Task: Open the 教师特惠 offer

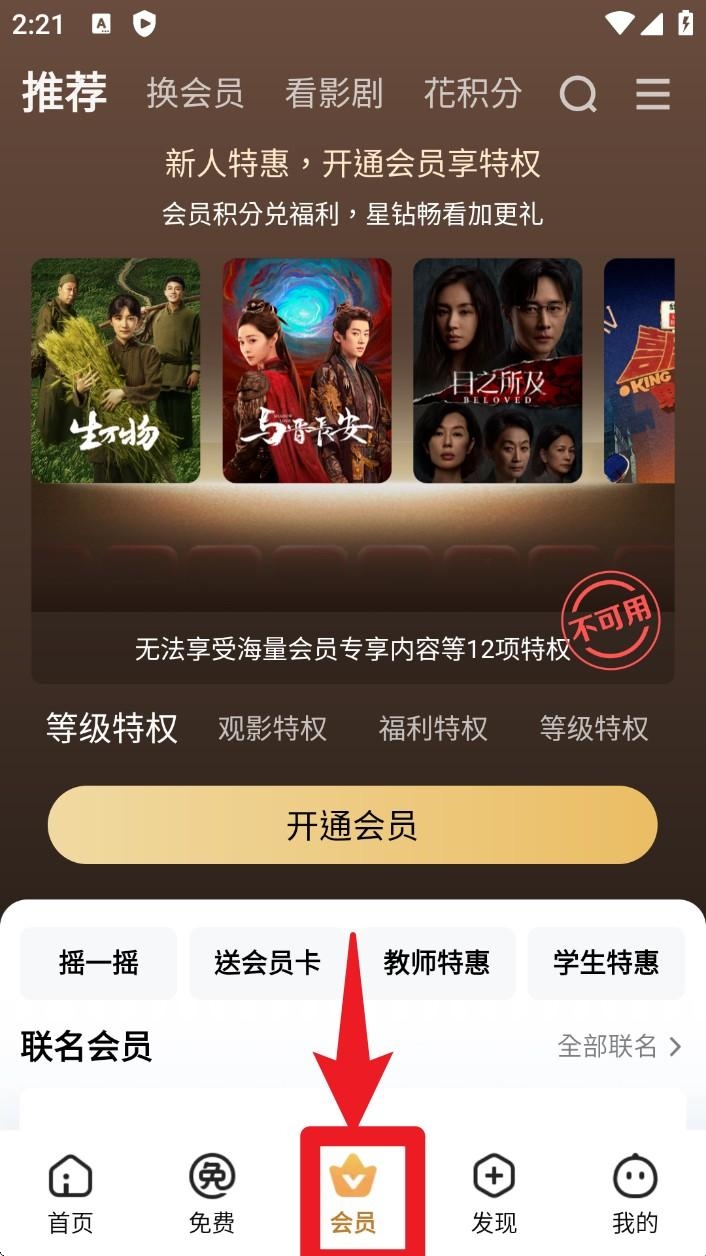Action: point(437,963)
